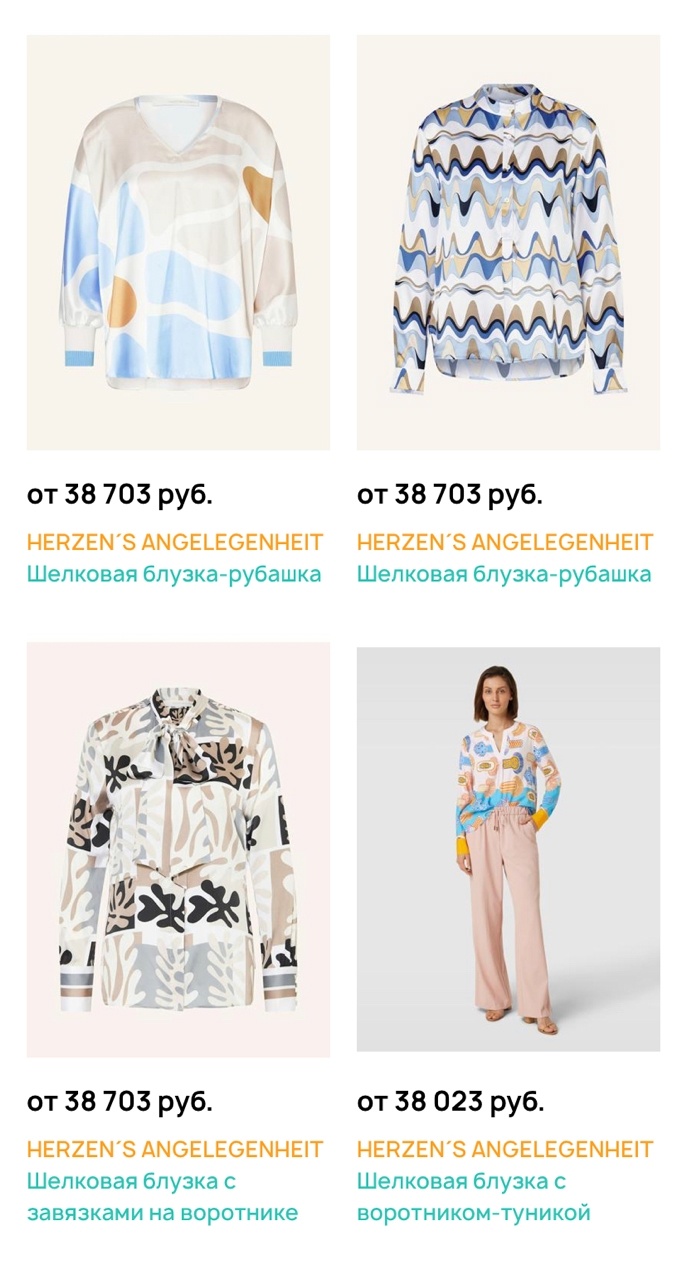Open the wavy-pattern silk blouse-shirt image
687x1280 pixels.
click(508, 242)
